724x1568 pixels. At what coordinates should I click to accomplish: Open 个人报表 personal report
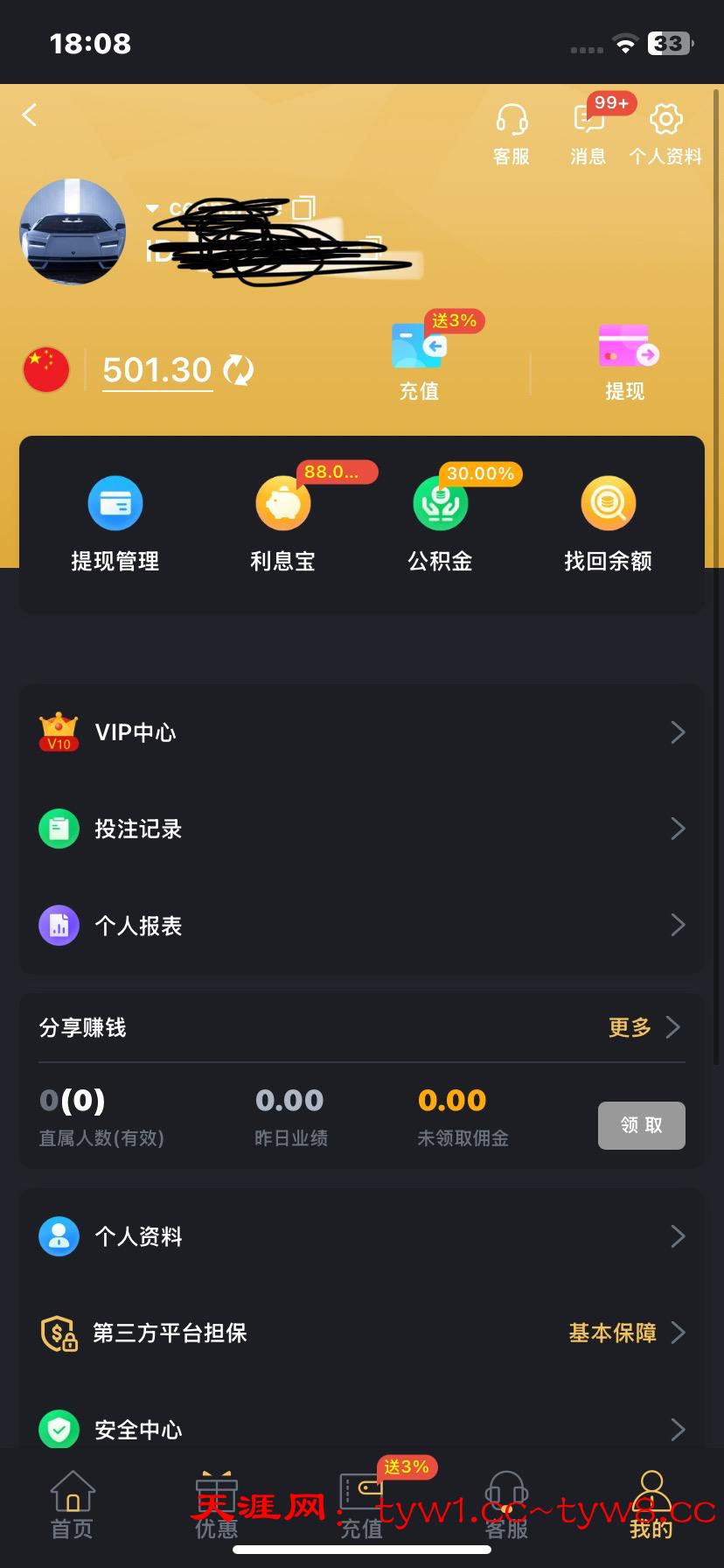coord(361,925)
